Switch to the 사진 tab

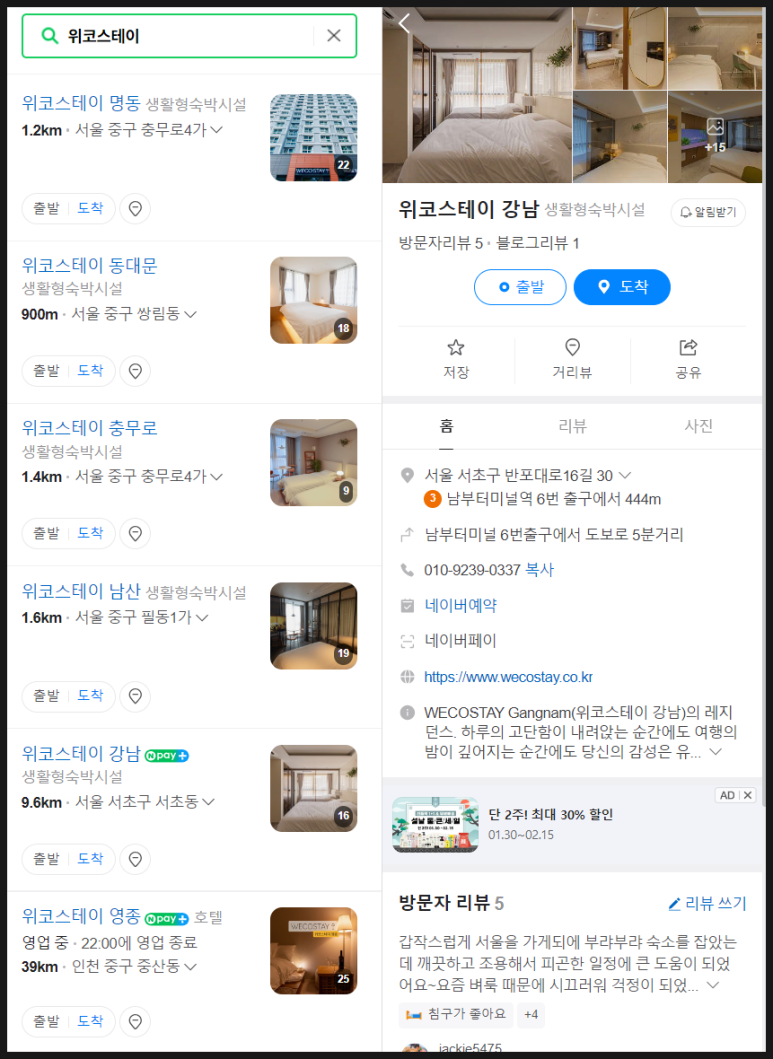pos(698,426)
